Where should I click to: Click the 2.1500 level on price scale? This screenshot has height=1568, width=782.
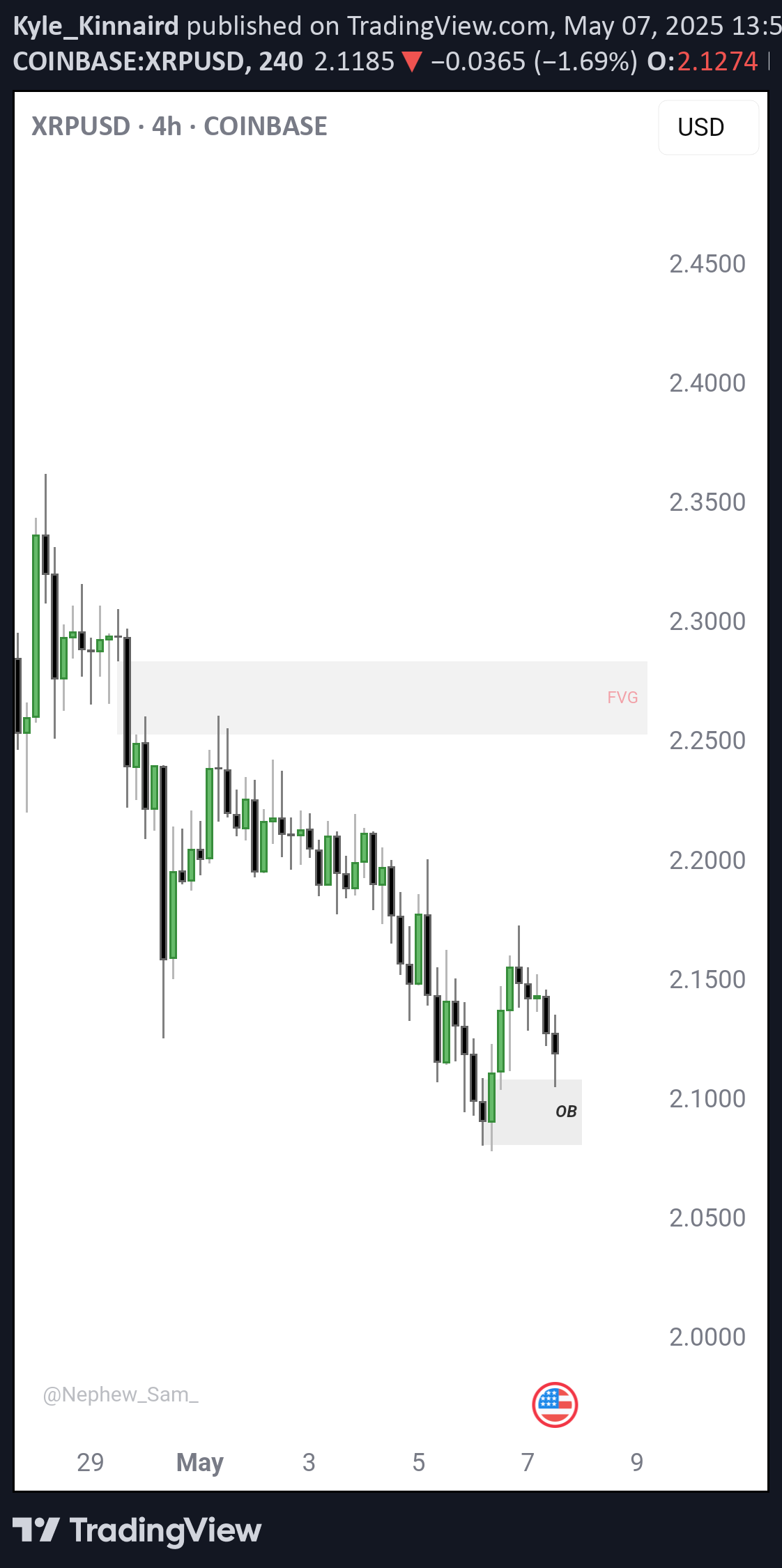click(x=706, y=979)
